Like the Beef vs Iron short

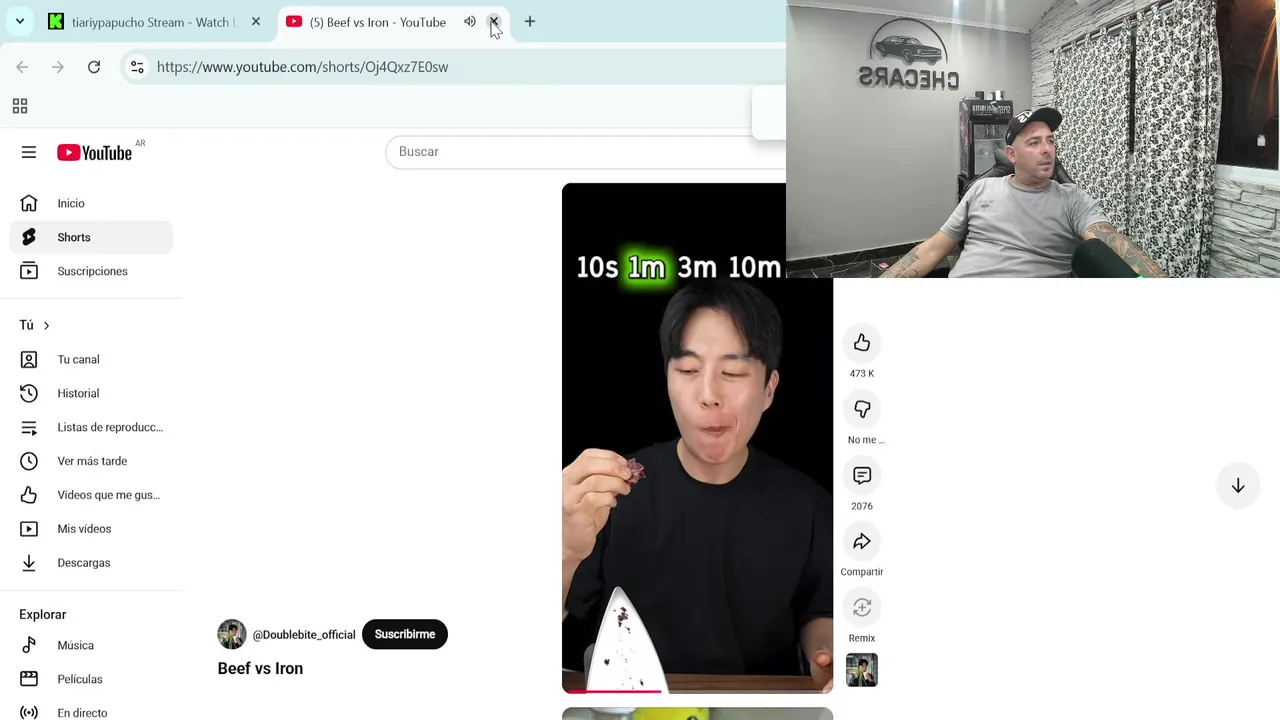(x=862, y=343)
